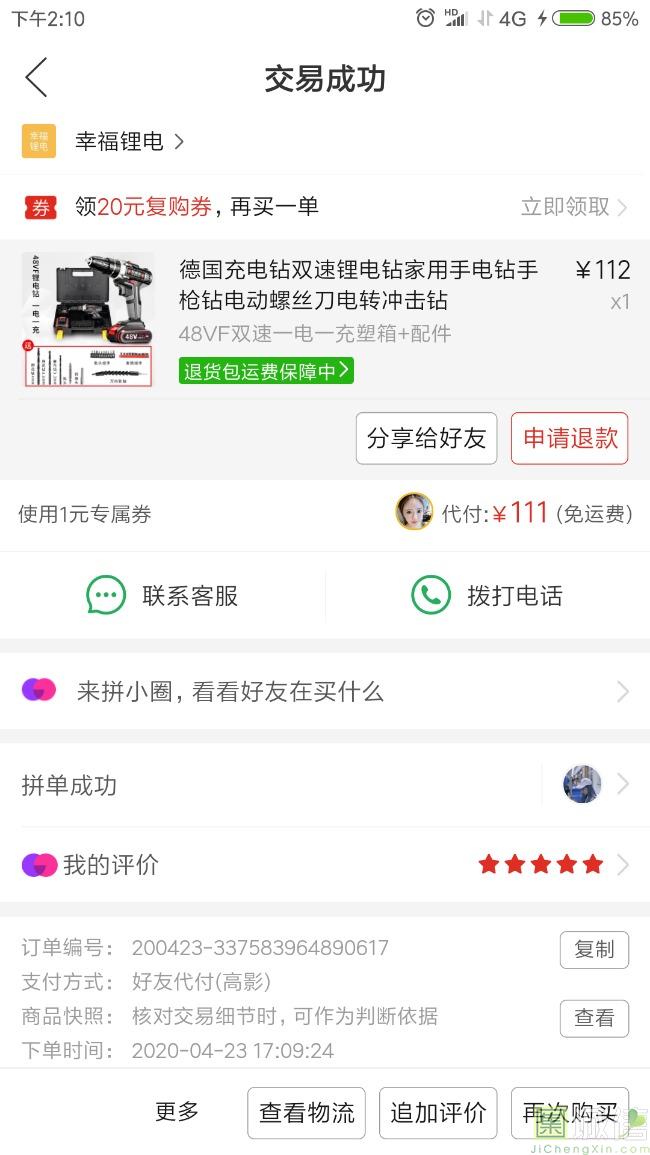Go back using the top-left arrow
This screenshot has height=1155, width=650.
click(x=36, y=78)
